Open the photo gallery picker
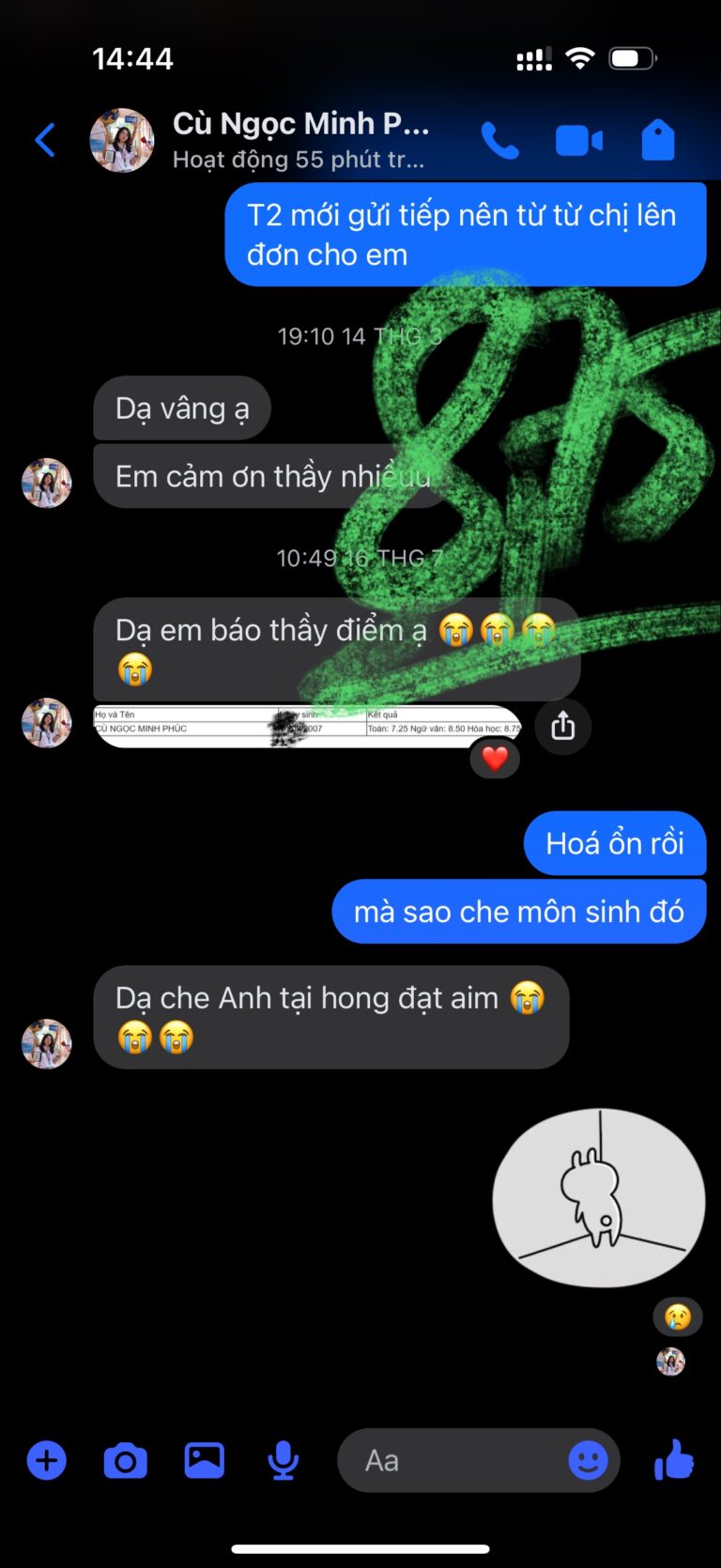Image resolution: width=721 pixels, height=1568 pixels. [x=204, y=1461]
